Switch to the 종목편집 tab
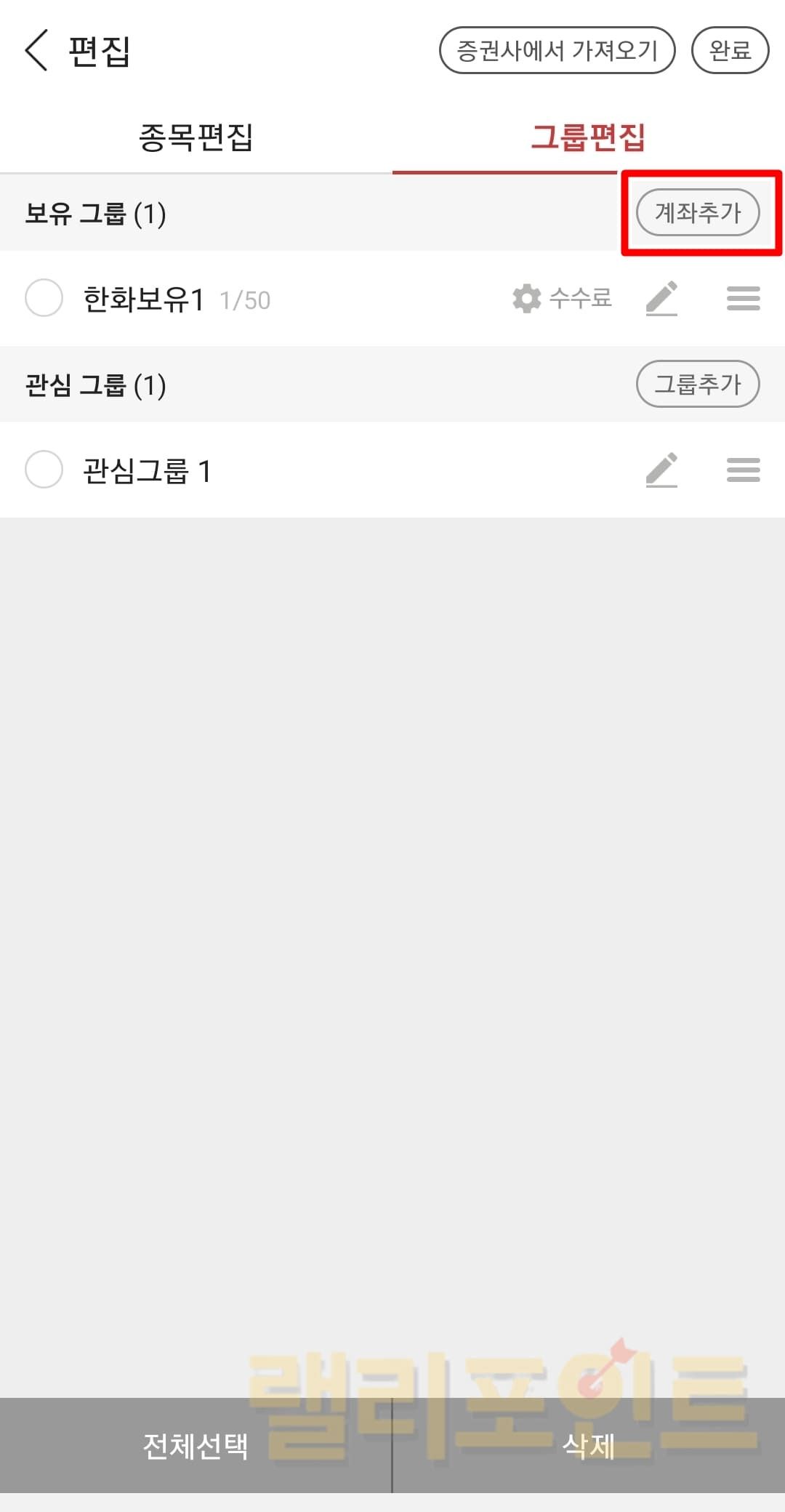This screenshot has width=785, height=1512. [x=196, y=137]
